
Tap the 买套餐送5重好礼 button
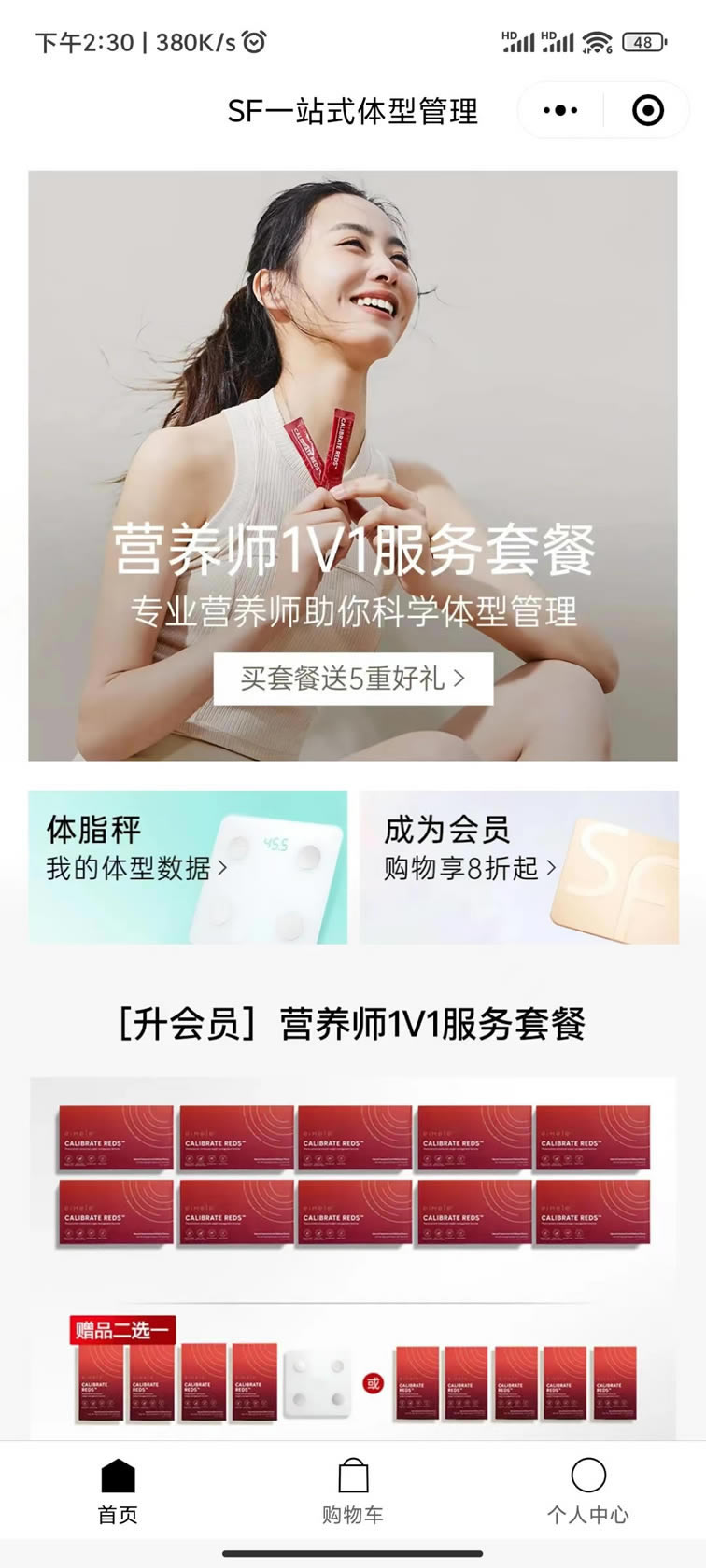pos(353,679)
